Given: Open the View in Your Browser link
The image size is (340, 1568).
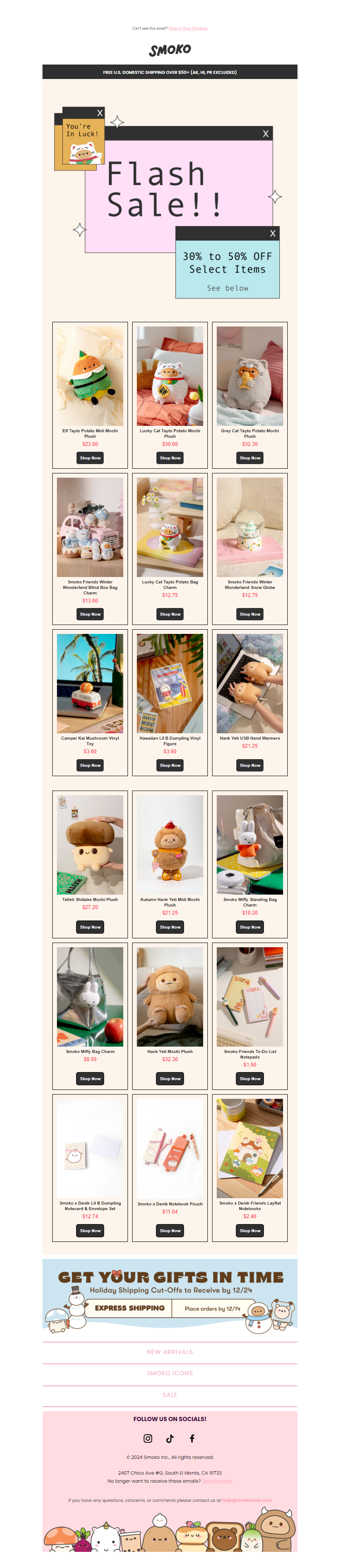Looking at the screenshot, I should pos(188,28).
